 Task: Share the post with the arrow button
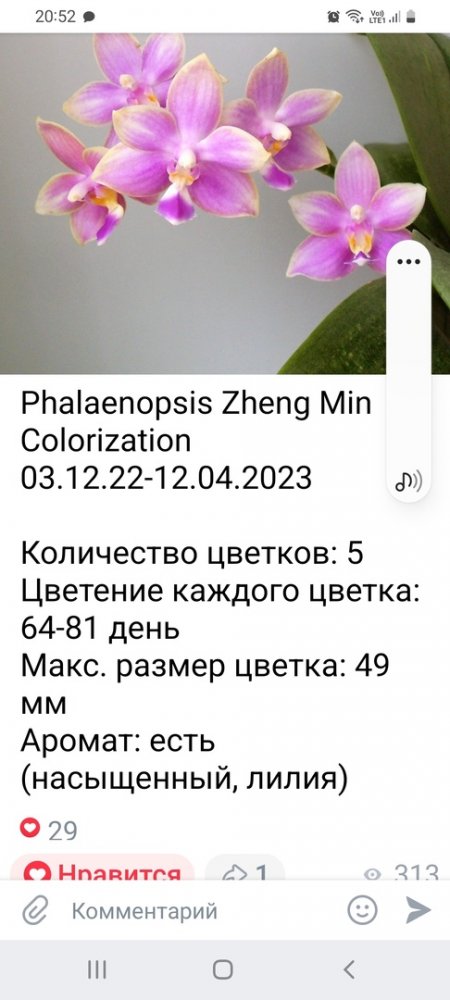(x=245, y=869)
